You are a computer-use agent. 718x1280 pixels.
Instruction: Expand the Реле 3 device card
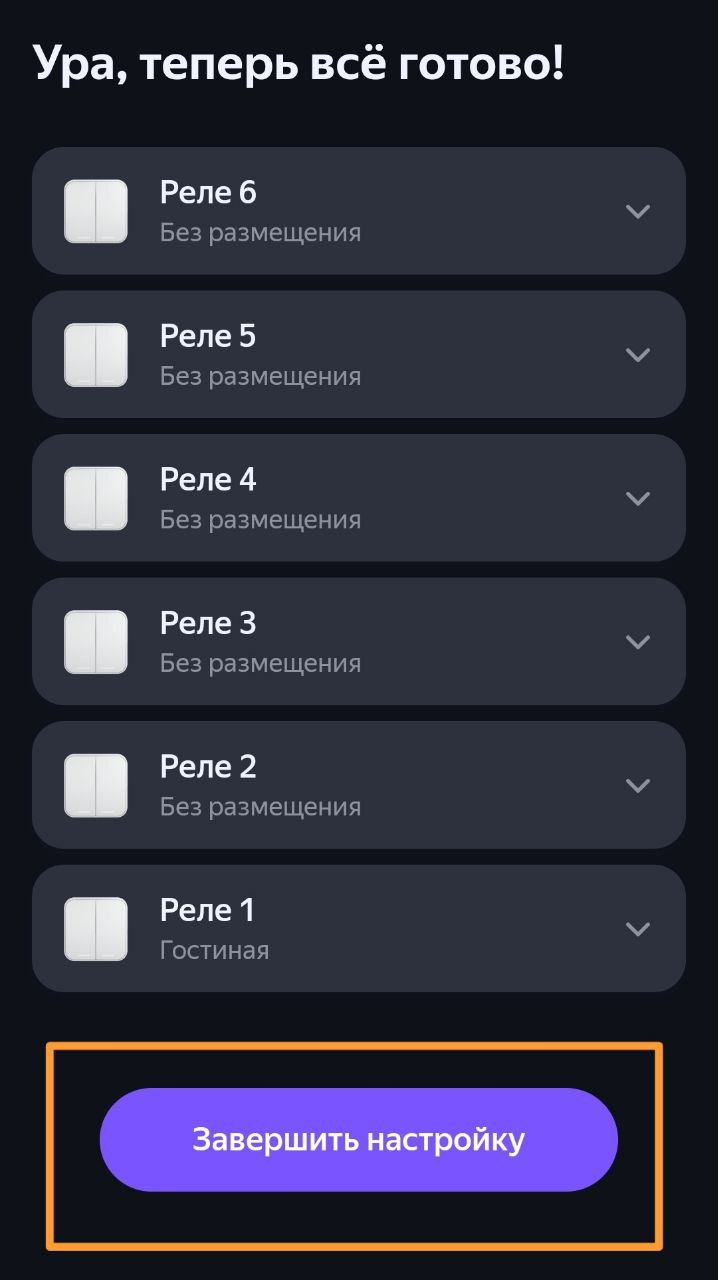pos(637,642)
